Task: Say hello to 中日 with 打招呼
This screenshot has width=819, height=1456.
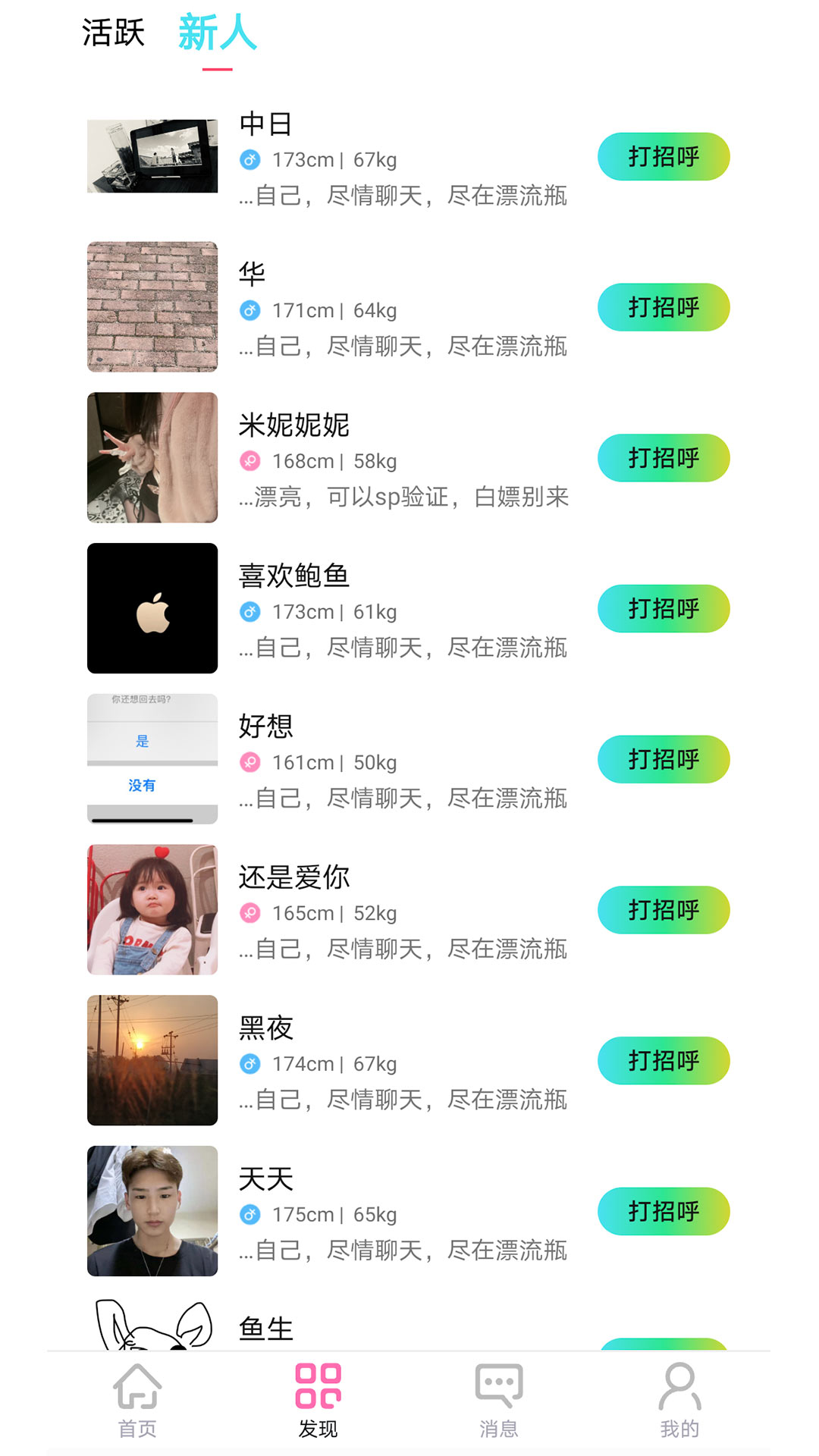Action: click(664, 157)
